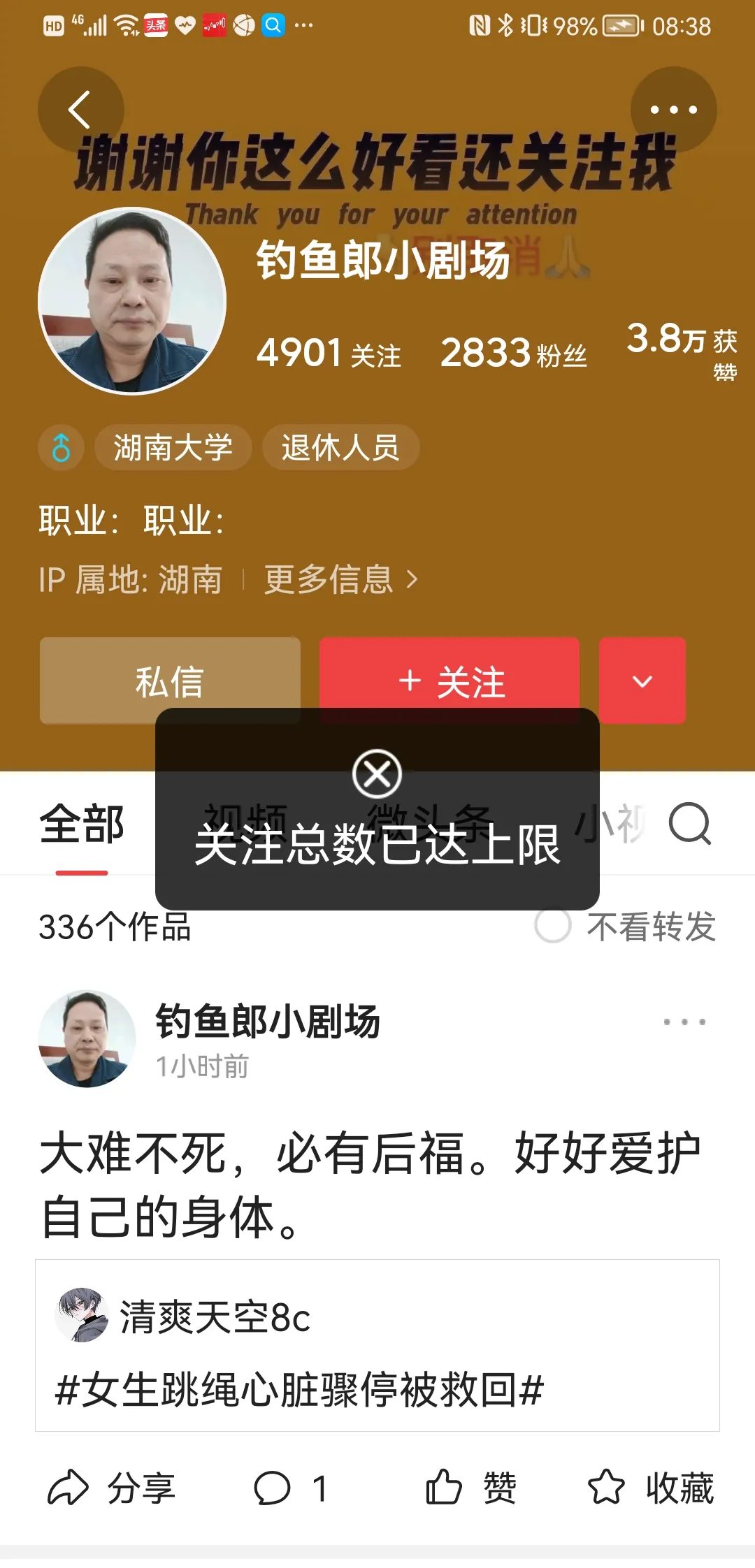The width and height of the screenshot is (755, 1568).
Task: View the 2833 粉丝 followers list
Action: [x=513, y=353]
